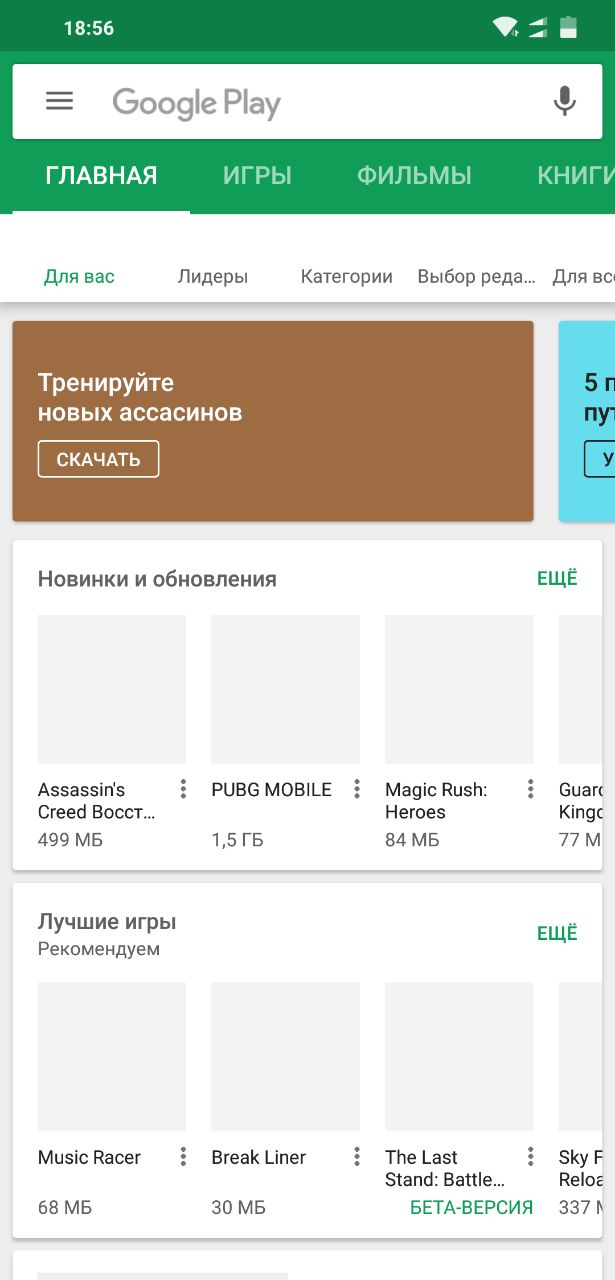Switch to the ИГРЫ tab

click(x=257, y=176)
